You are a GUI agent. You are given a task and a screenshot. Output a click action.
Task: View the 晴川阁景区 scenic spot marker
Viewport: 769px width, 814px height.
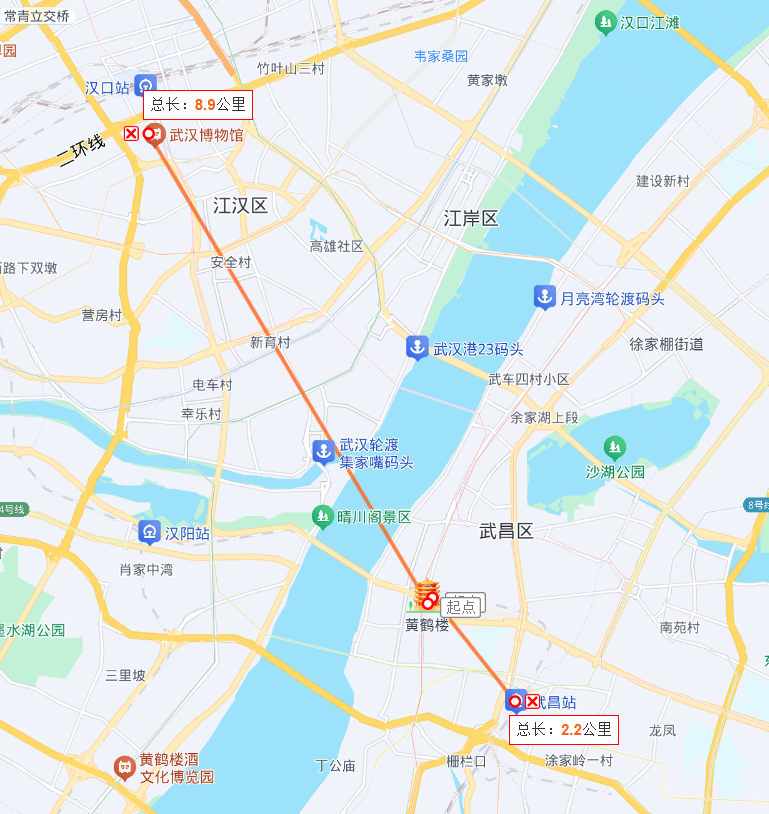pyautogui.click(x=322, y=516)
